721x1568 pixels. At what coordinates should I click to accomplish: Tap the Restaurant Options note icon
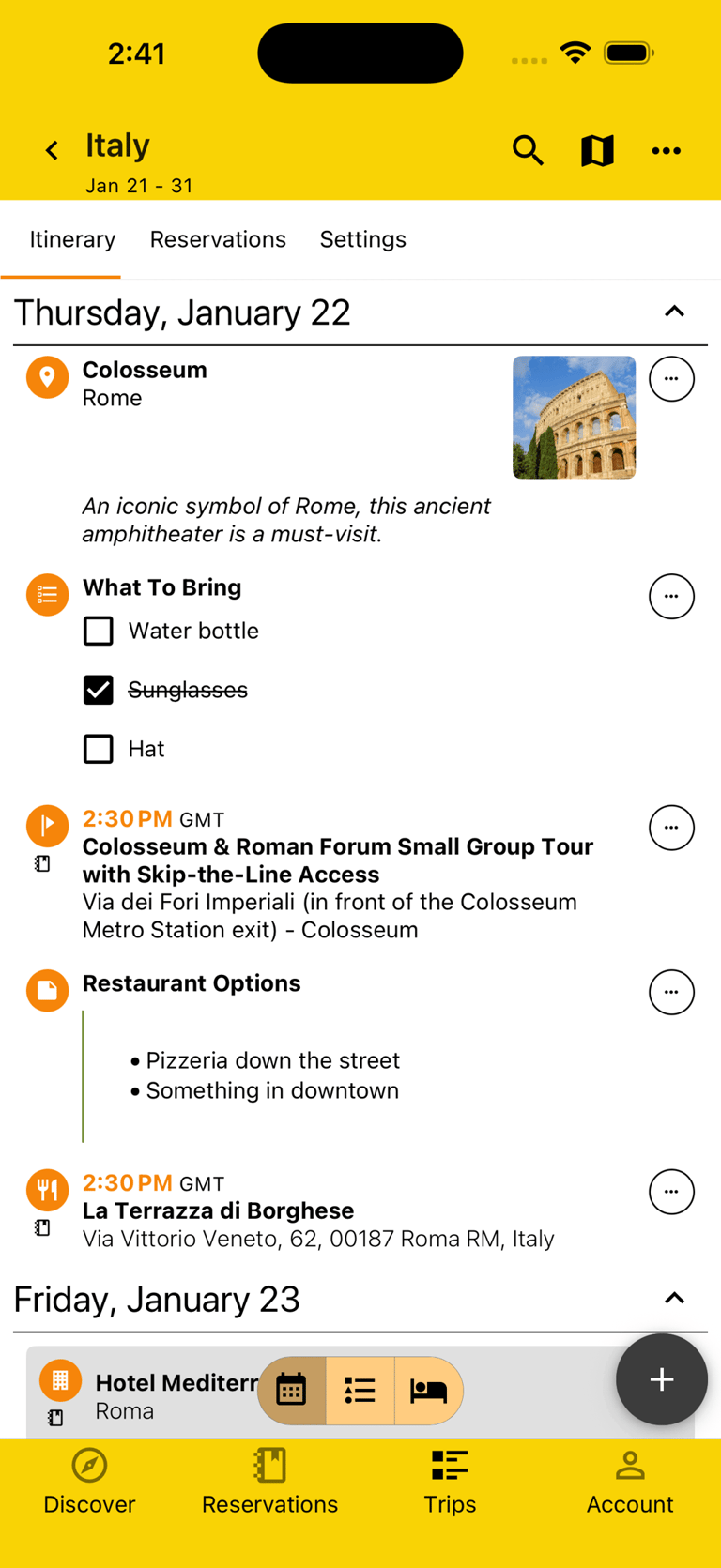(x=47, y=990)
